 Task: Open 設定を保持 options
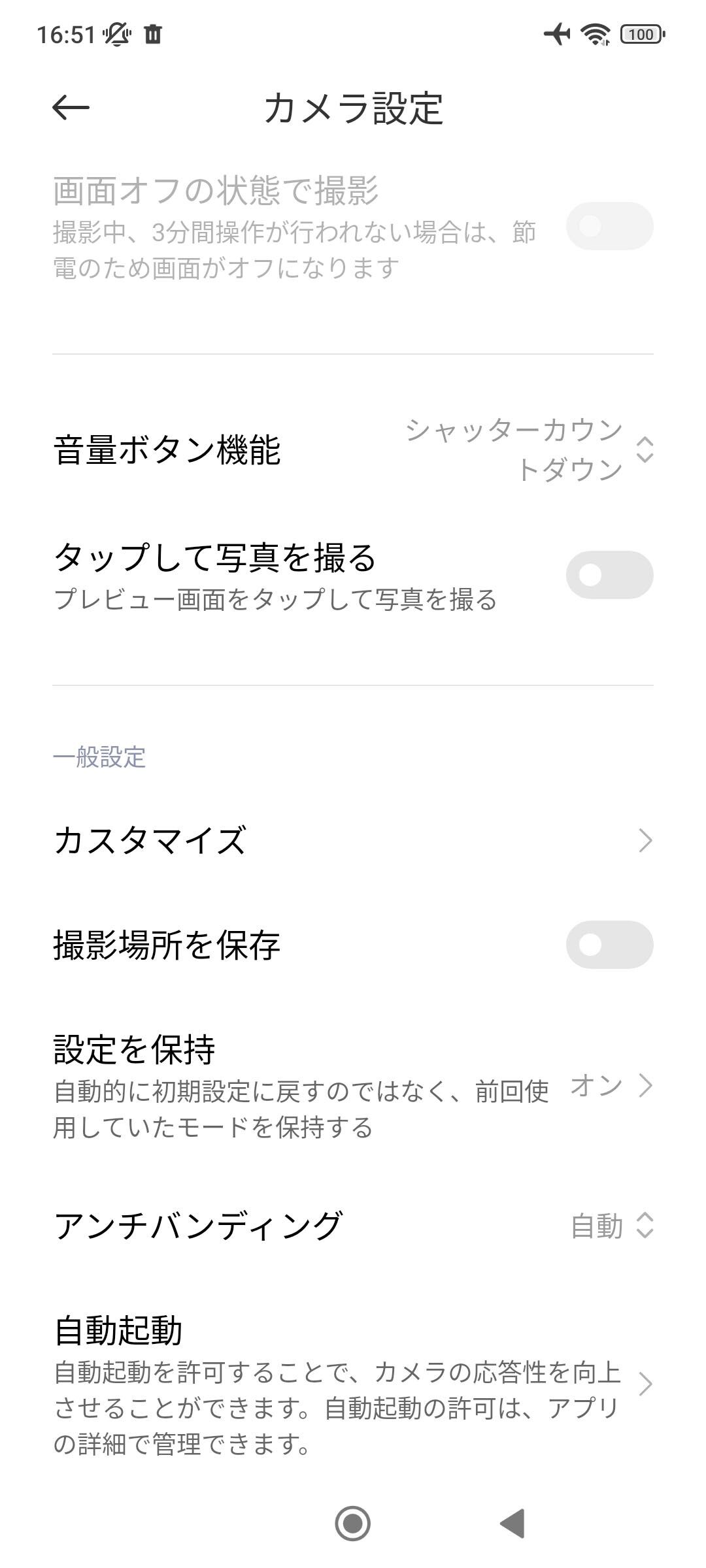tap(353, 1086)
